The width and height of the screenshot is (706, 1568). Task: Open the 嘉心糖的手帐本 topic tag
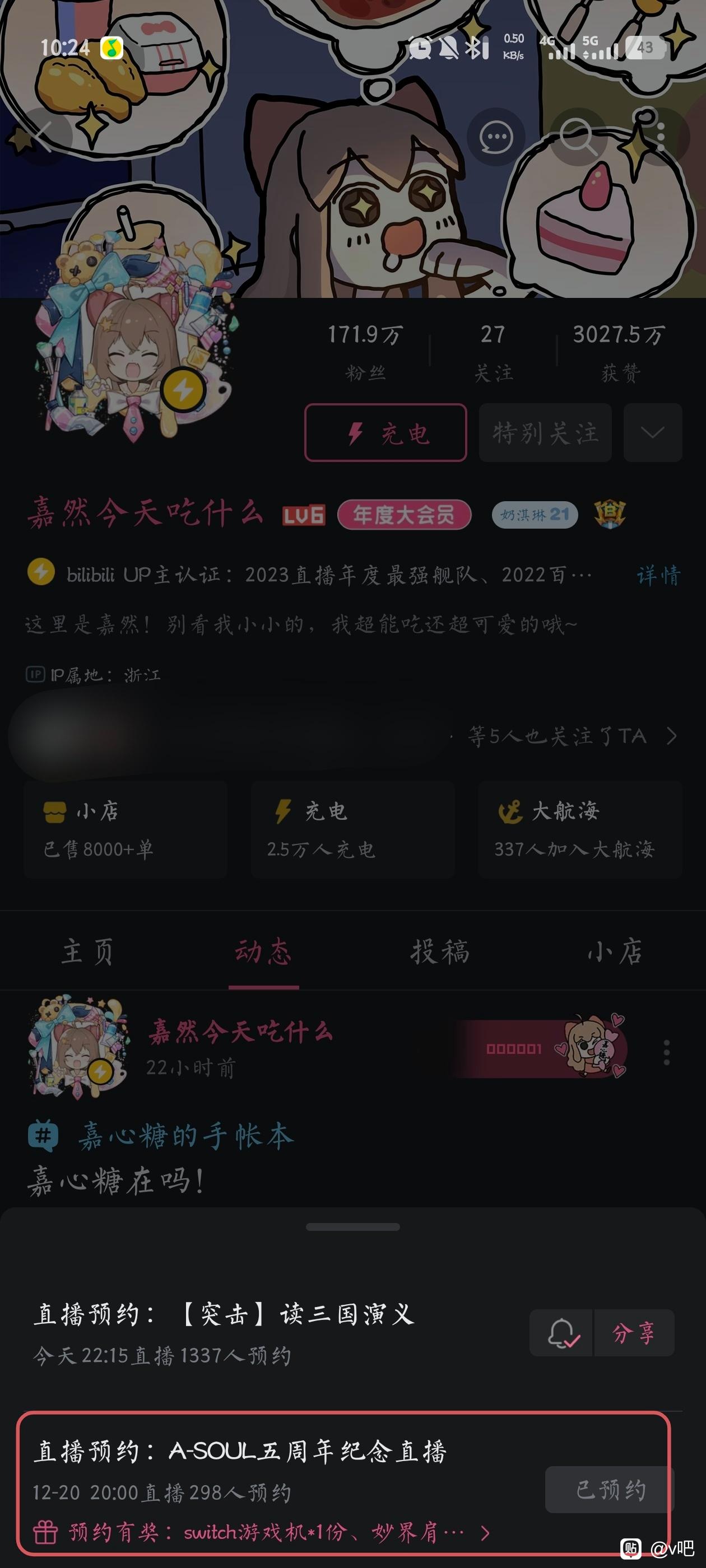162,1136
